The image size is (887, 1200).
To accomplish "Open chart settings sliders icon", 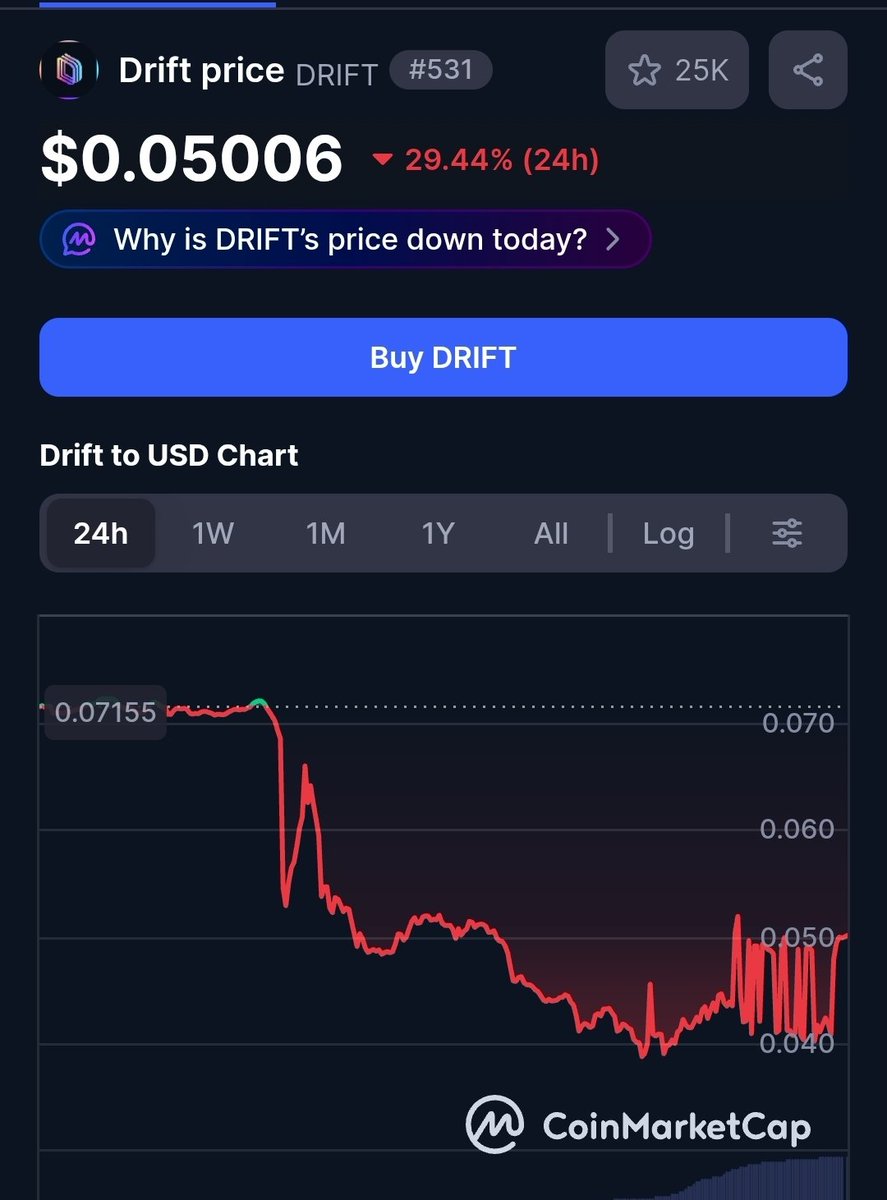I will coord(787,533).
